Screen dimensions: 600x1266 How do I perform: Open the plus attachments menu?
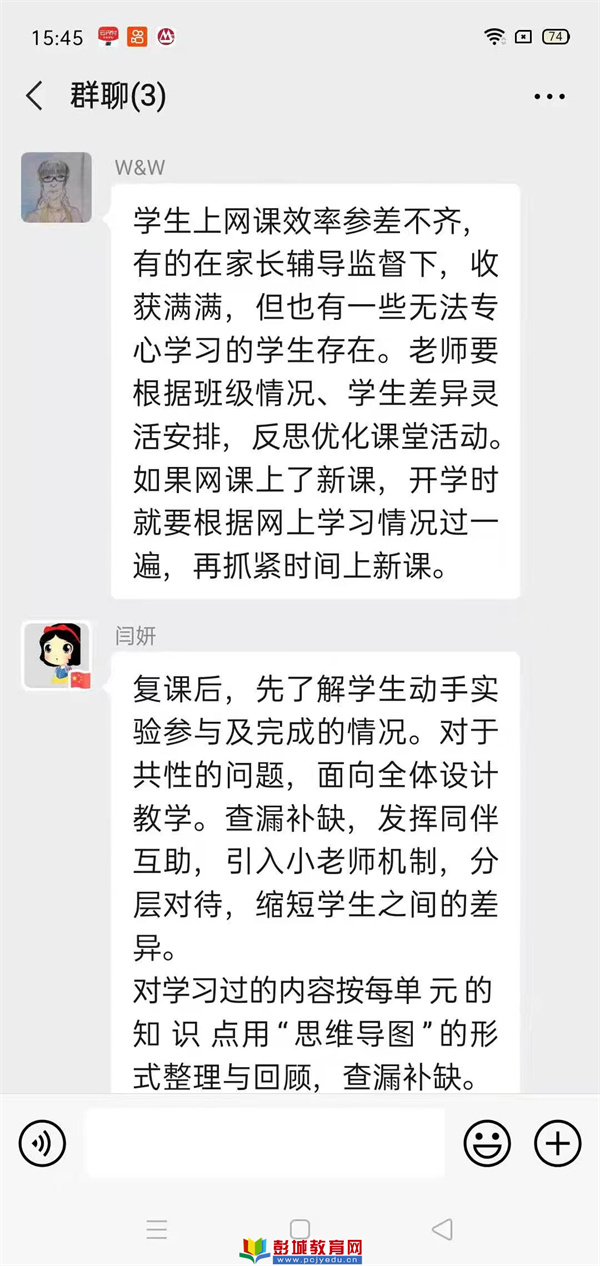[557, 1143]
